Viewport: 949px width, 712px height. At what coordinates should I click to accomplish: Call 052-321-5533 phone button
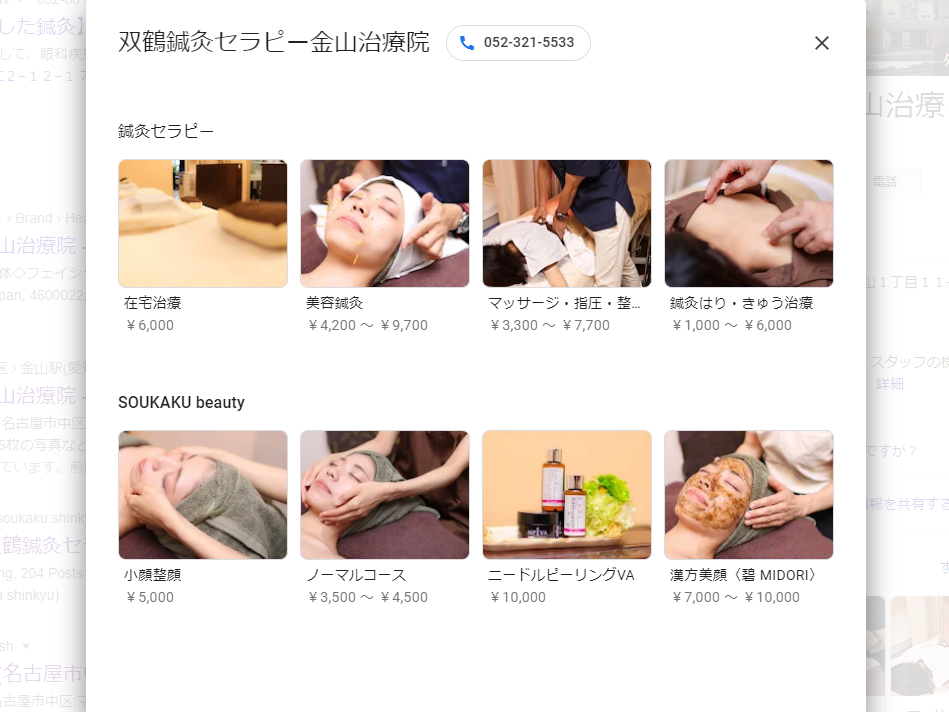click(518, 43)
